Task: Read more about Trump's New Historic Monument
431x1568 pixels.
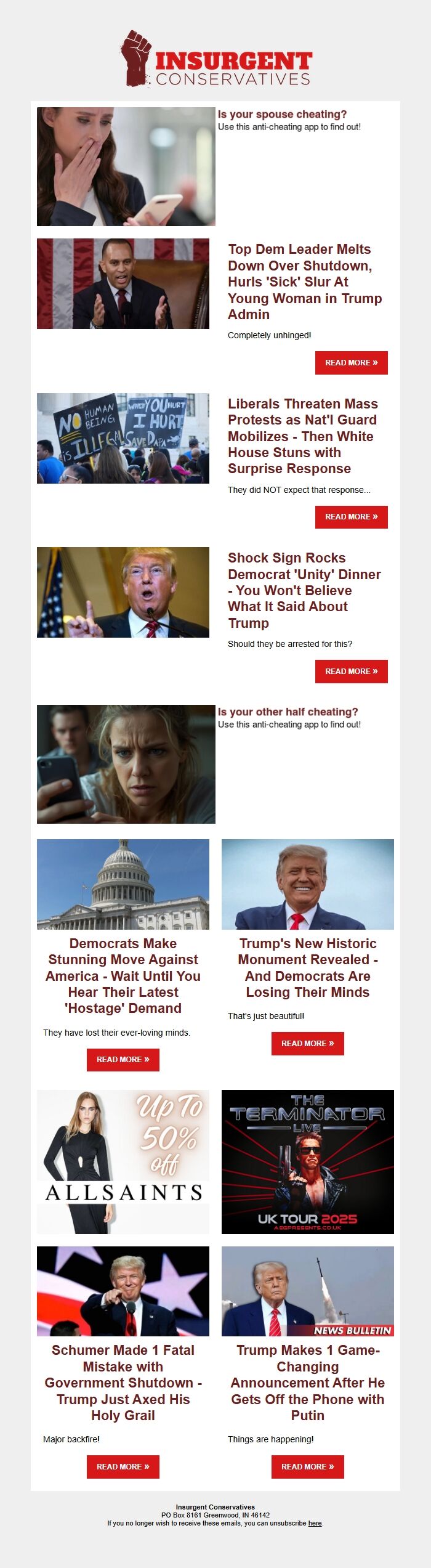Action: tap(307, 1044)
